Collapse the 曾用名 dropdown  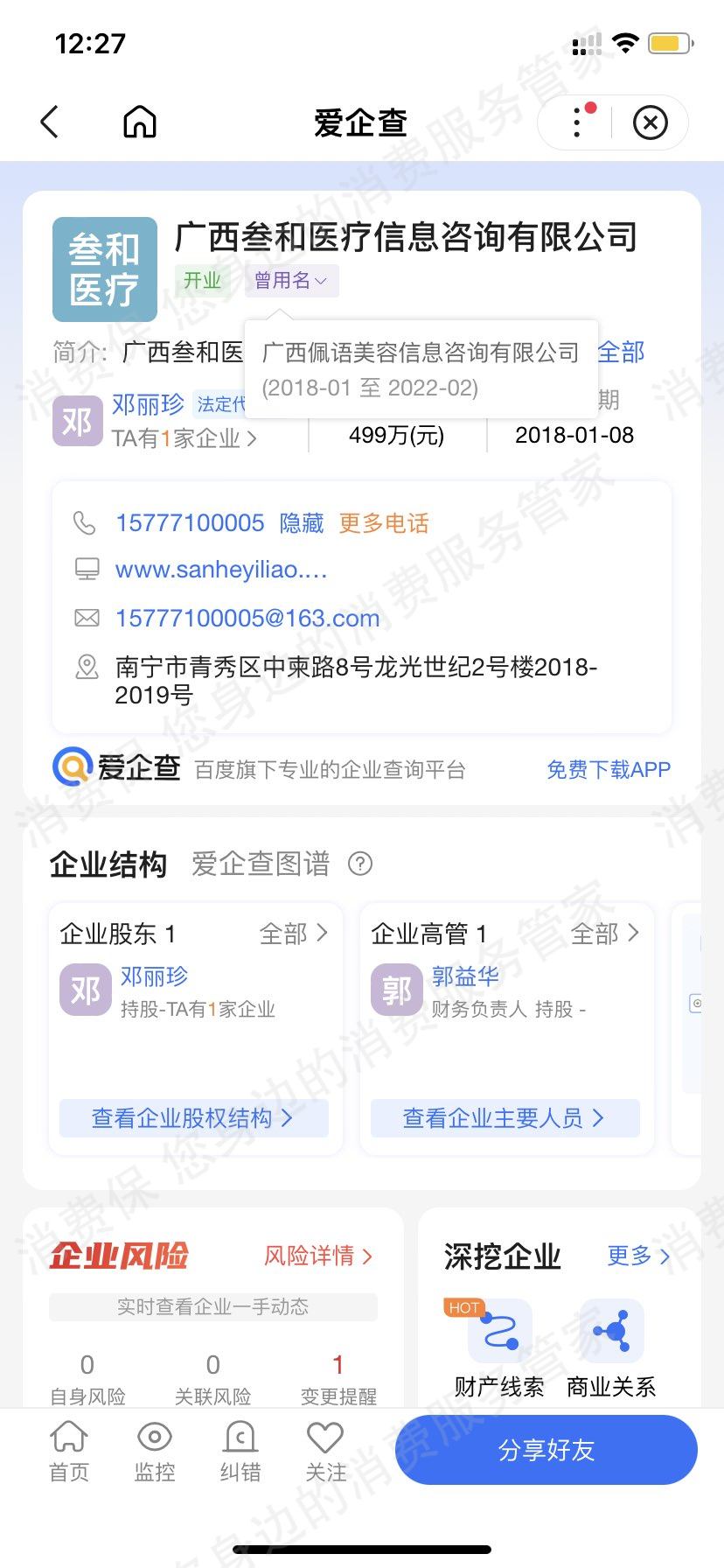(291, 281)
